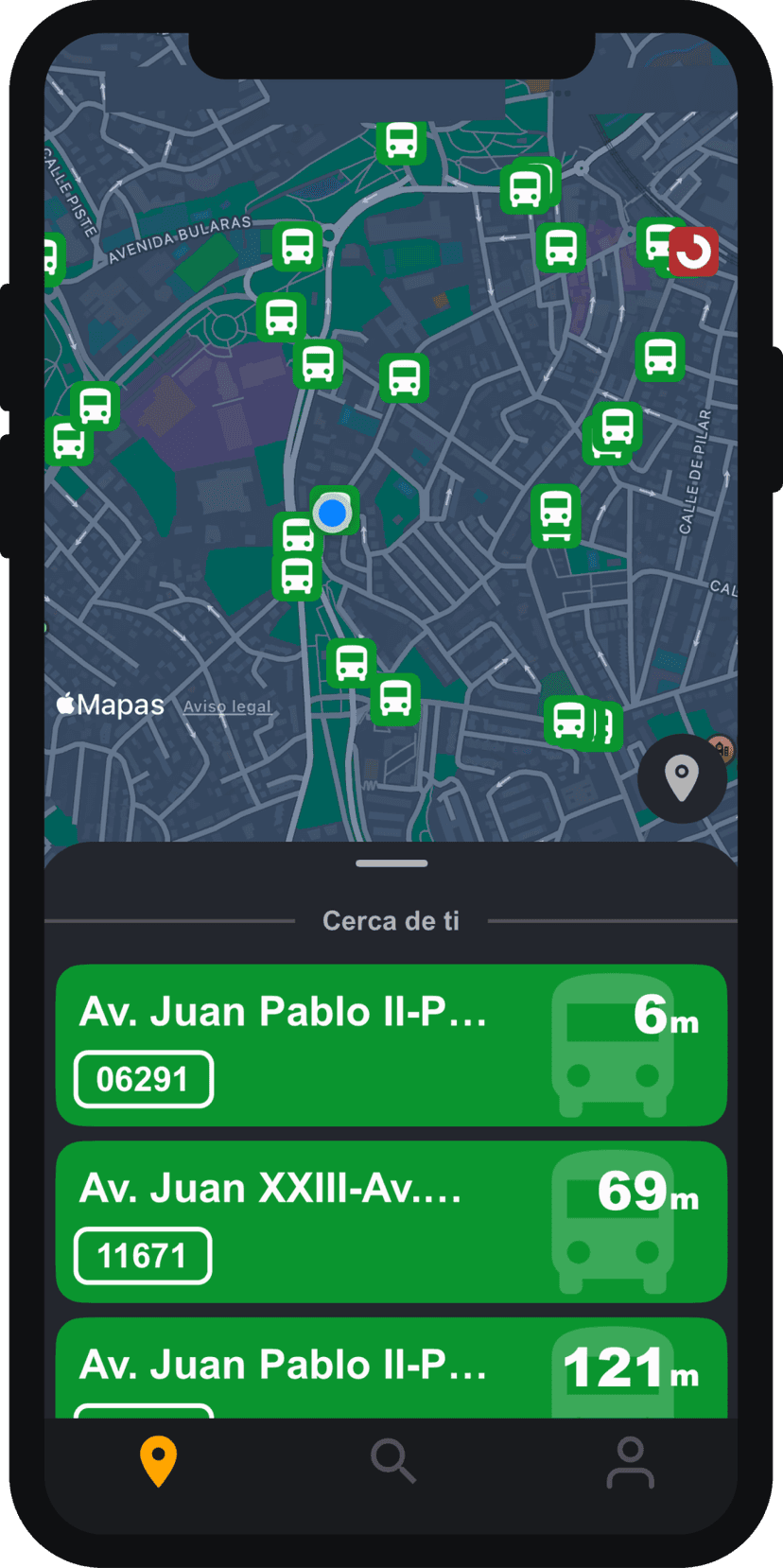Tap the bus stop marker below your blue location dot
The image size is (783, 1568).
tap(298, 574)
